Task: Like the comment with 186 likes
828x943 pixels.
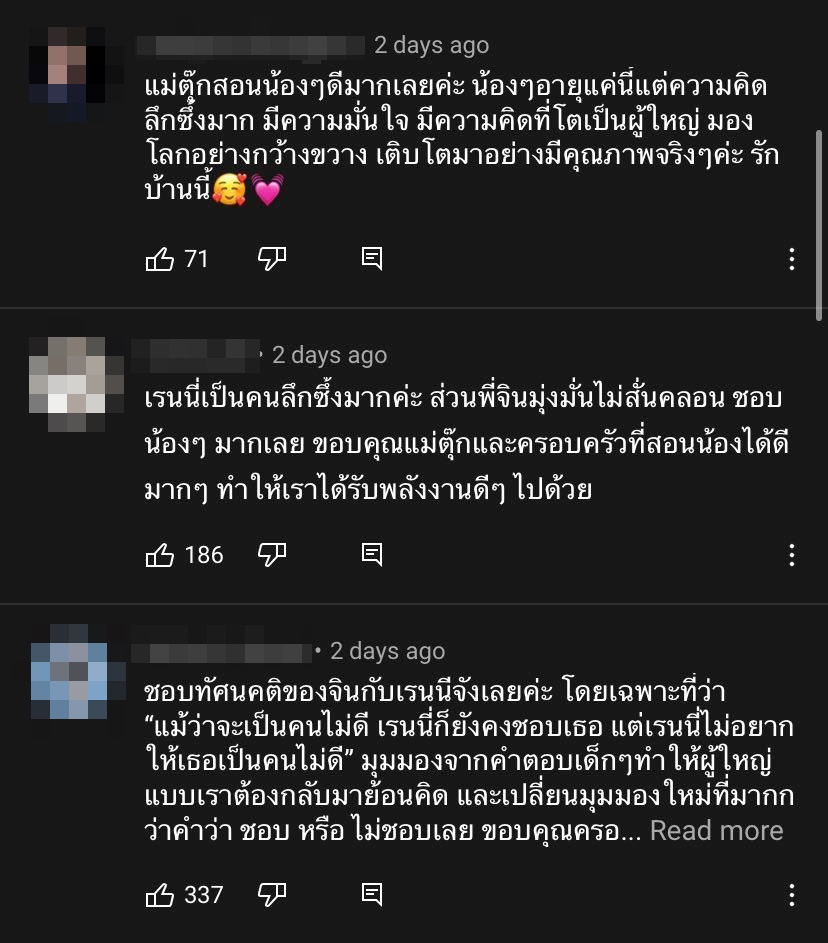Action: click(x=160, y=555)
